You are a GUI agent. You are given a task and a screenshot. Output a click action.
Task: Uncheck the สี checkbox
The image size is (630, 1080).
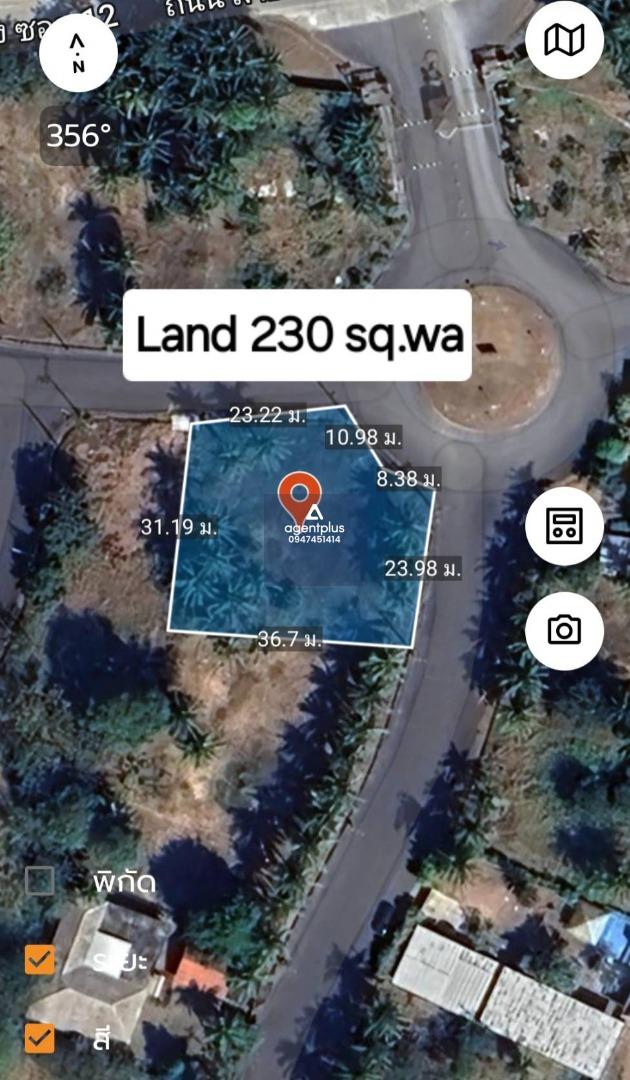pyautogui.click(x=39, y=1038)
